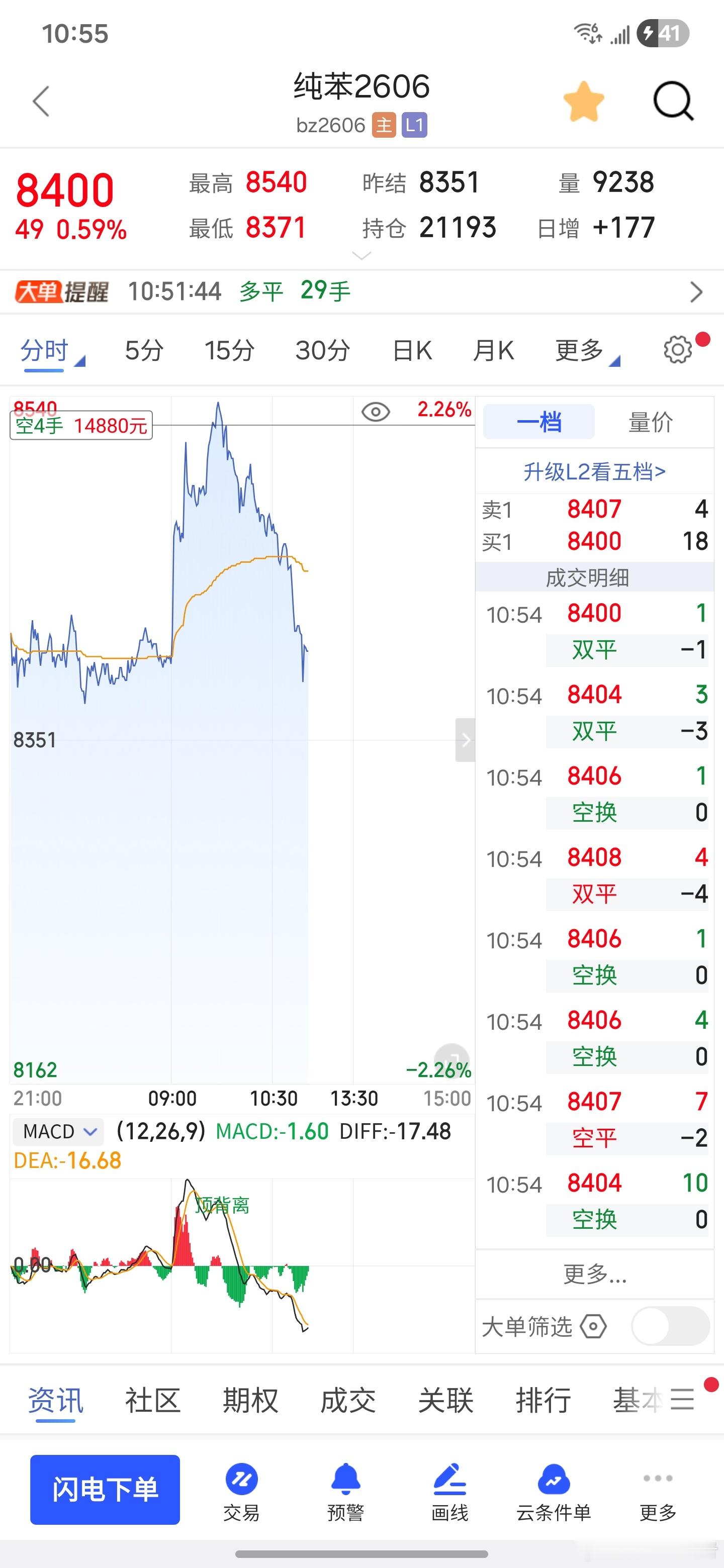Go back using the top-left arrow
Image resolution: width=724 pixels, height=1568 pixels.
(x=41, y=101)
